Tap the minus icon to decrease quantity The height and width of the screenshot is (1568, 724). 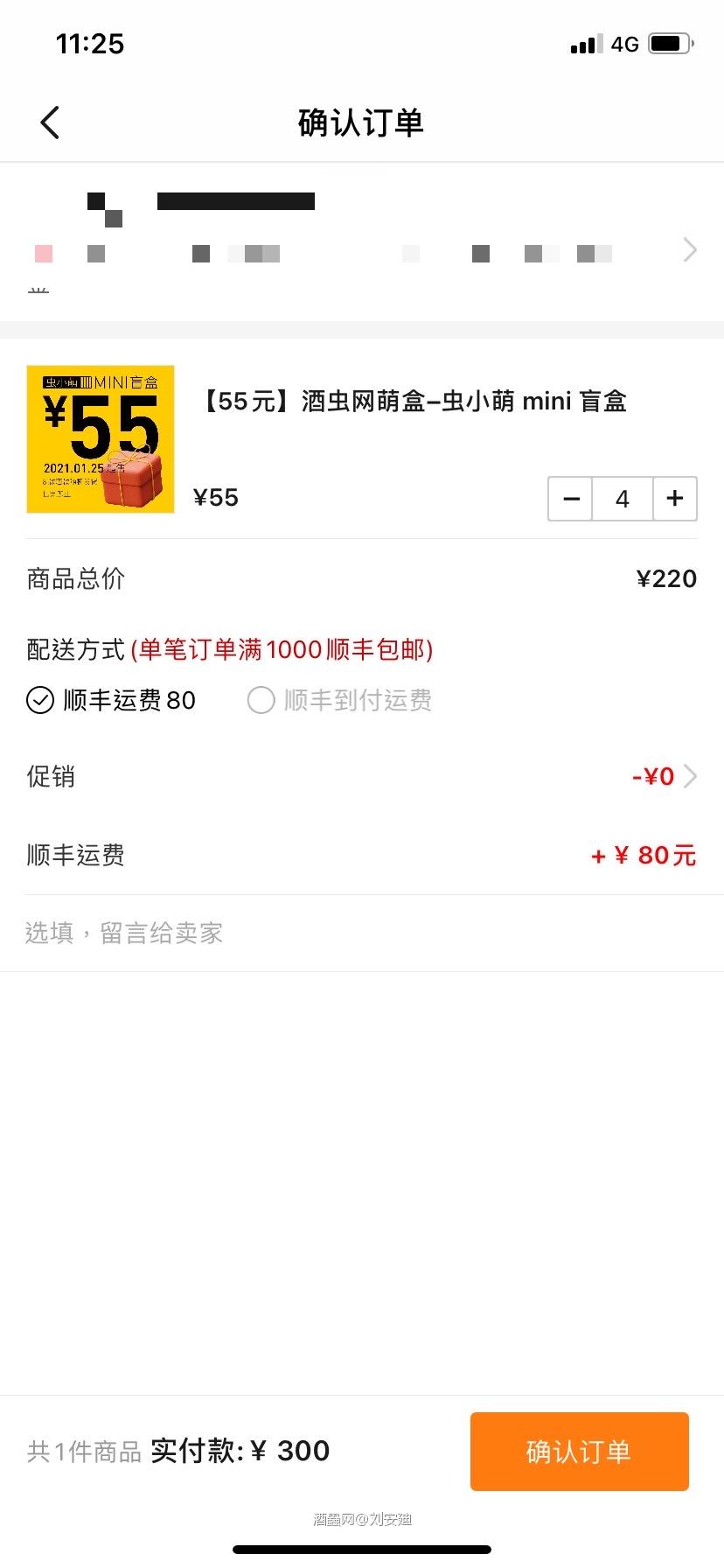[x=569, y=499]
